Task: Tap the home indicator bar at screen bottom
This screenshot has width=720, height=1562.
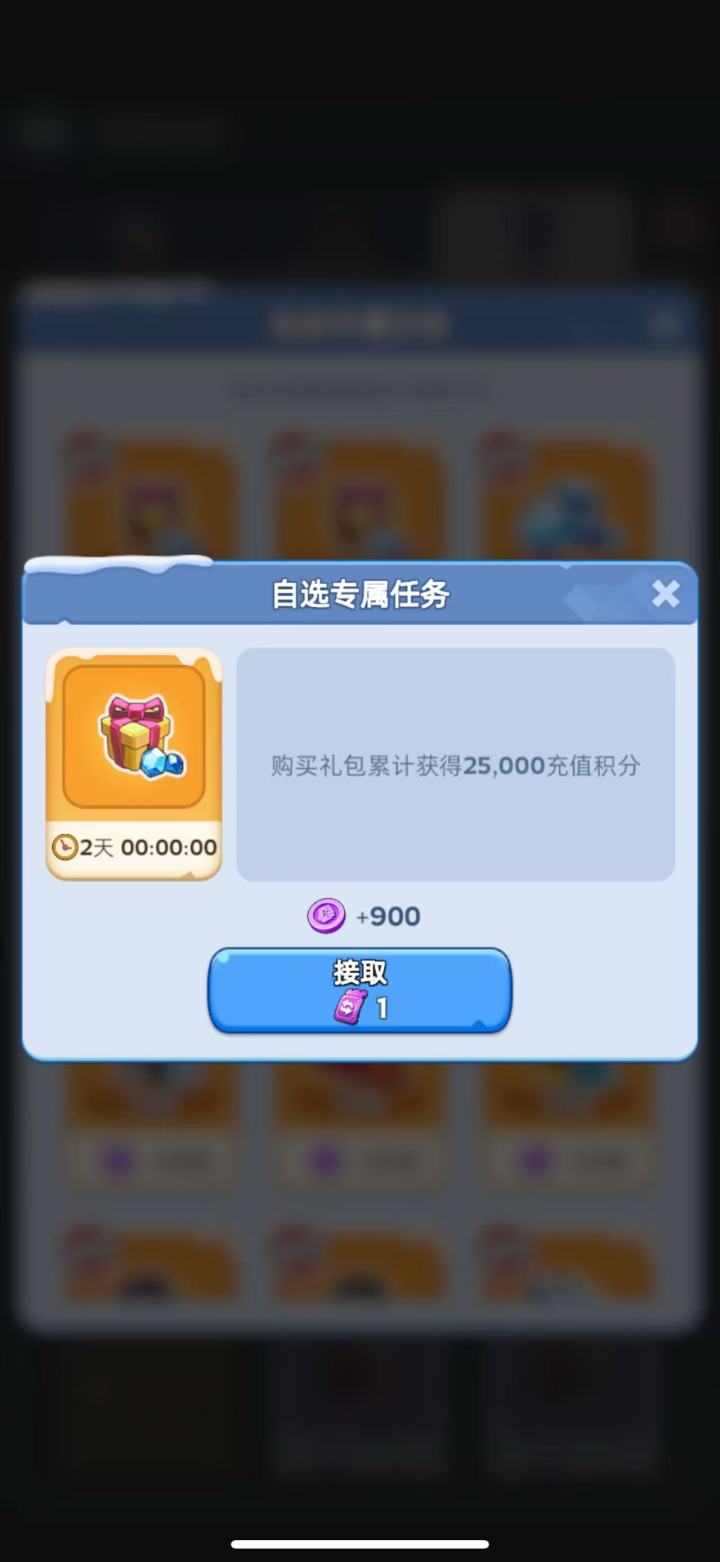Action: point(360,1543)
